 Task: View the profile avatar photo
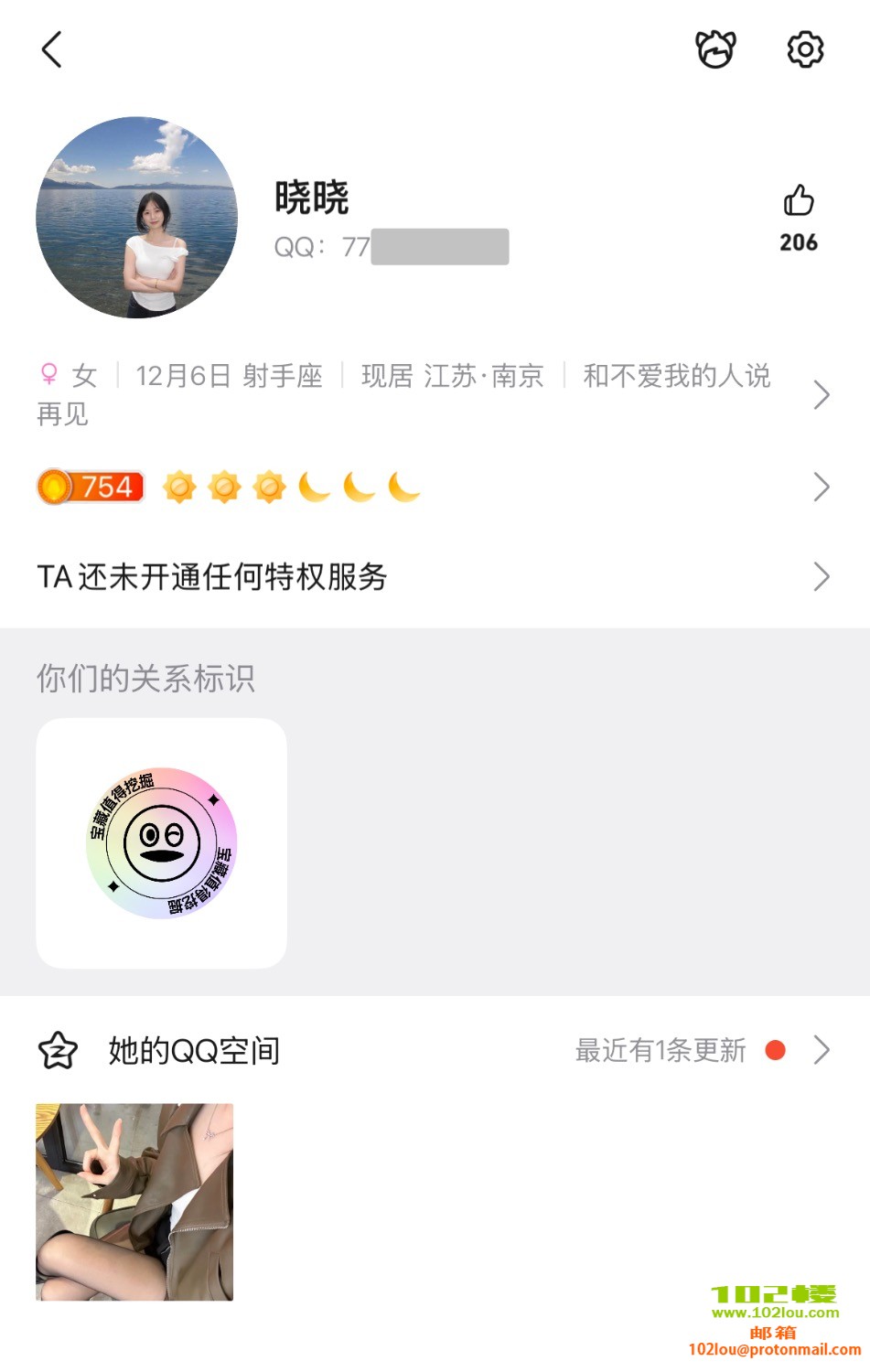[137, 218]
